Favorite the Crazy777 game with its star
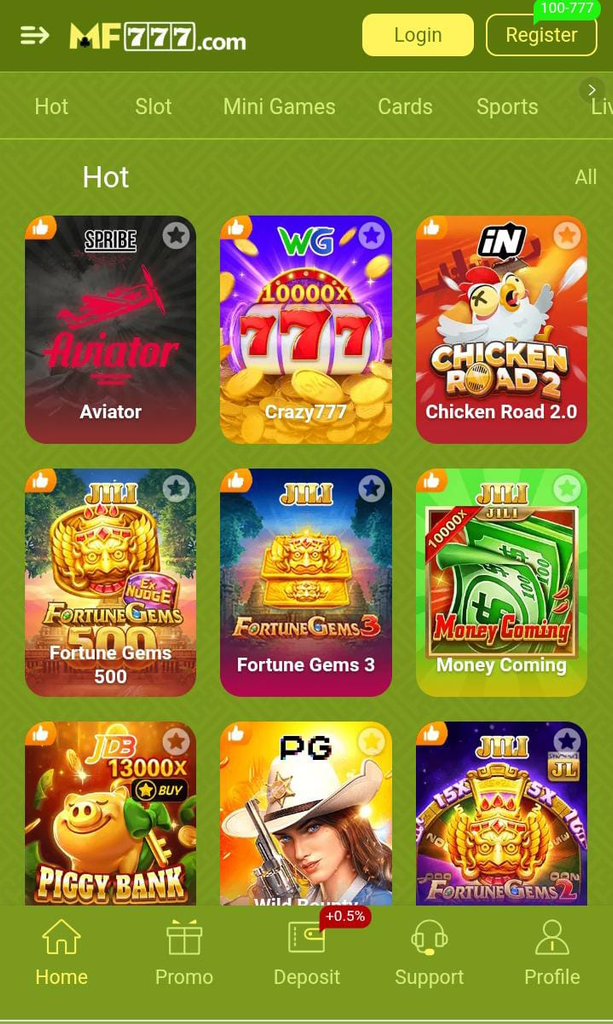This screenshot has height=1024, width=613. coord(371,235)
